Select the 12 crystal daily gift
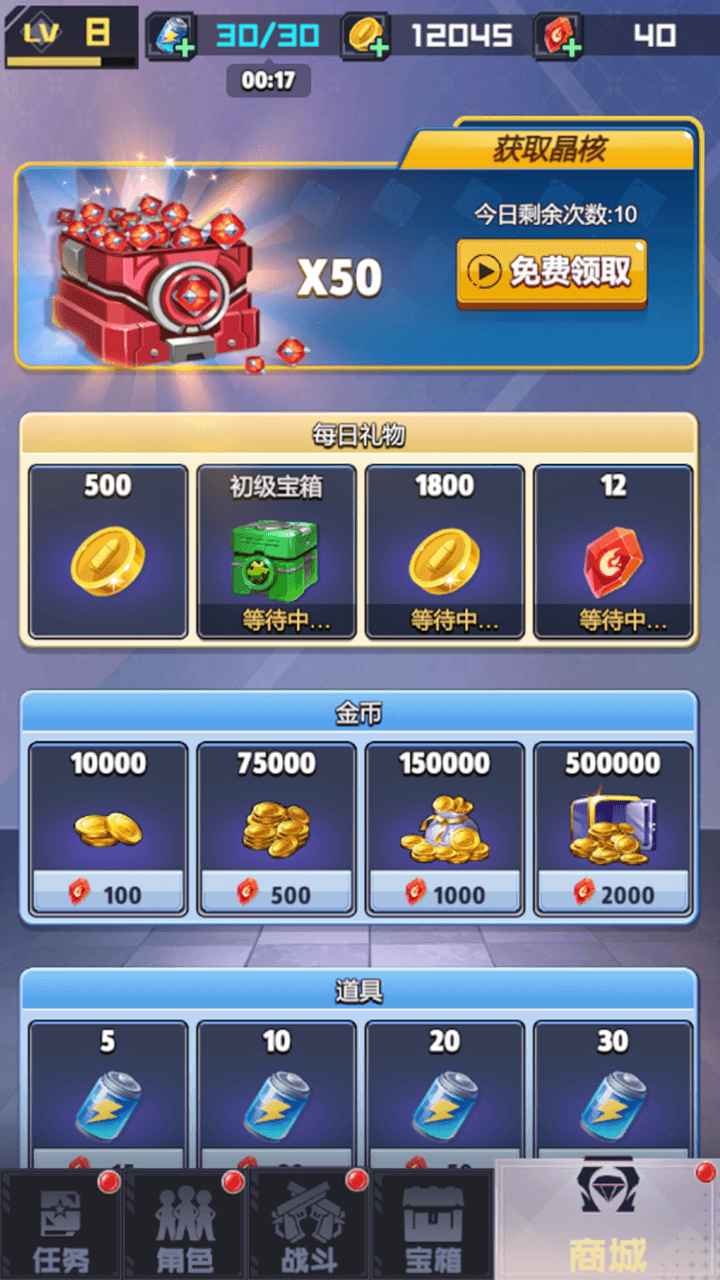The width and height of the screenshot is (720, 1280). 613,552
